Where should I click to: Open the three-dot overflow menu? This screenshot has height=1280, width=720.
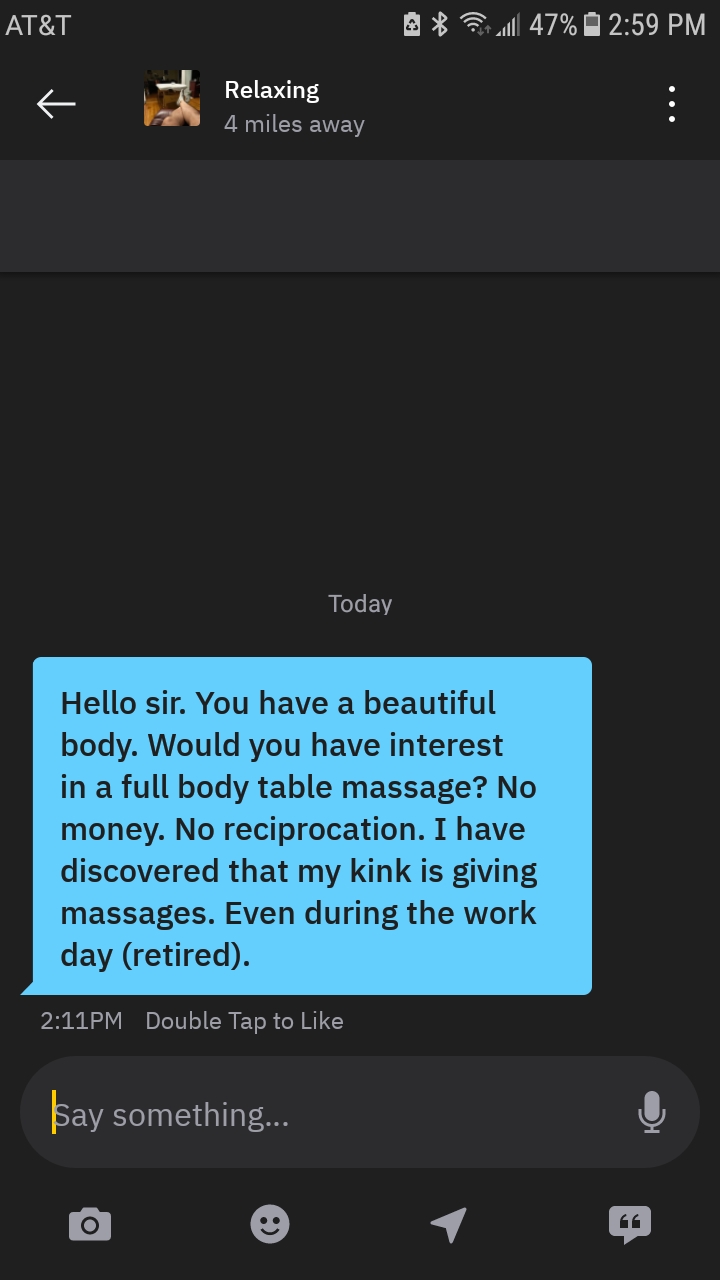pos(671,104)
